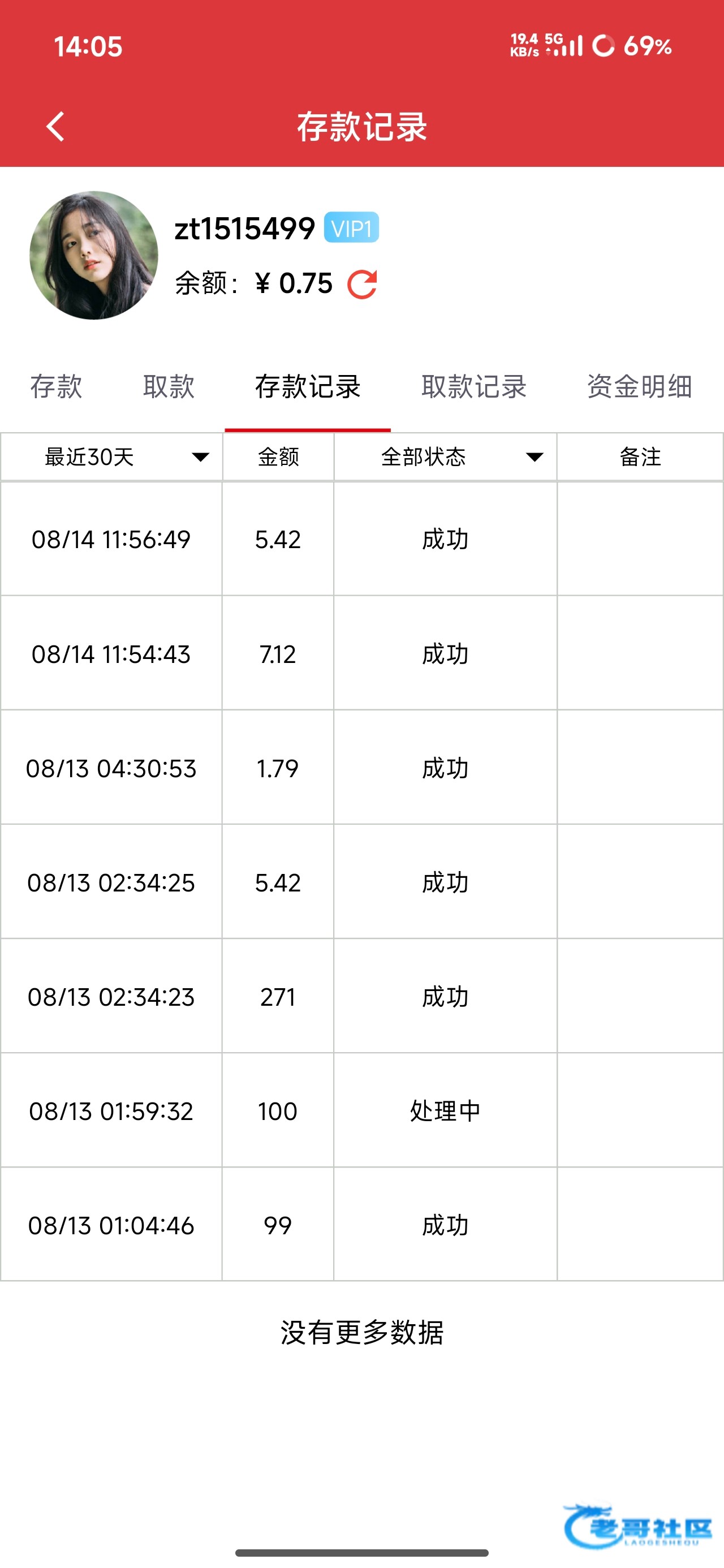Select the 存款记录 tab
This screenshot has height=1568, width=724.
click(308, 386)
